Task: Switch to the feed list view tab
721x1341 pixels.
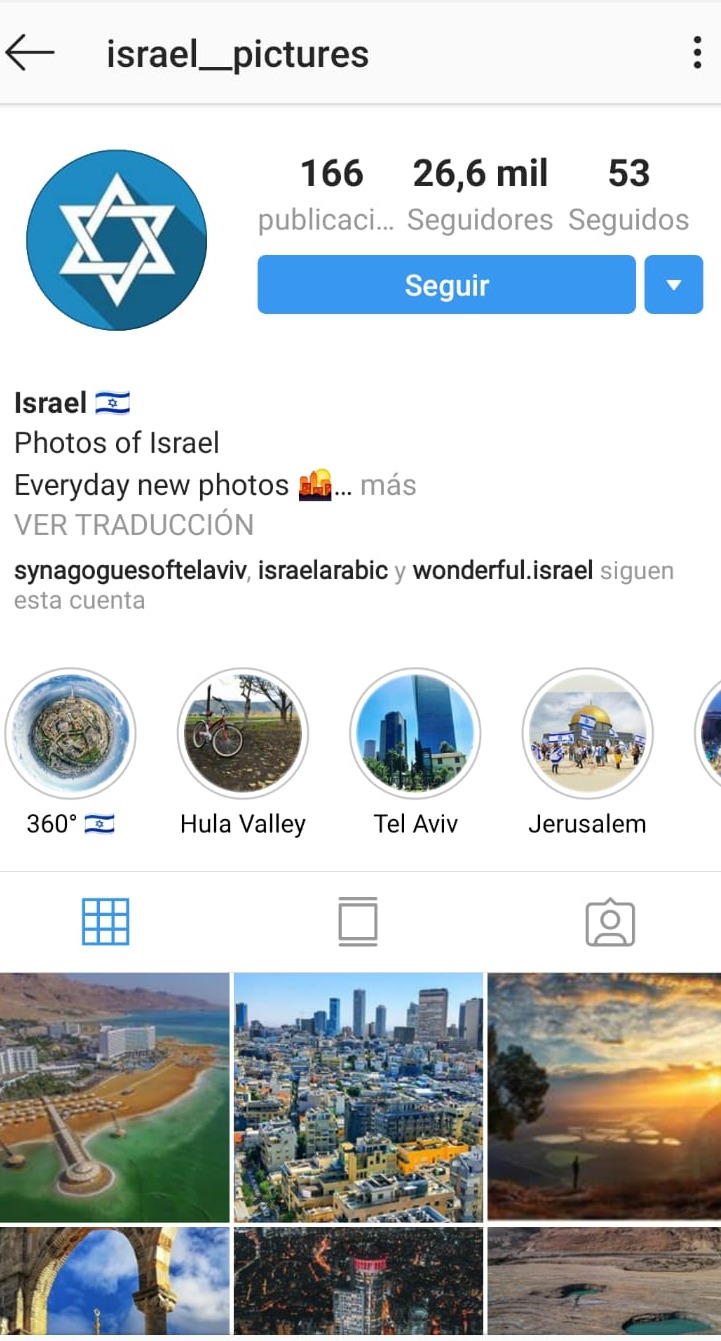Action: pyautogui.click(x=358, y=921)
